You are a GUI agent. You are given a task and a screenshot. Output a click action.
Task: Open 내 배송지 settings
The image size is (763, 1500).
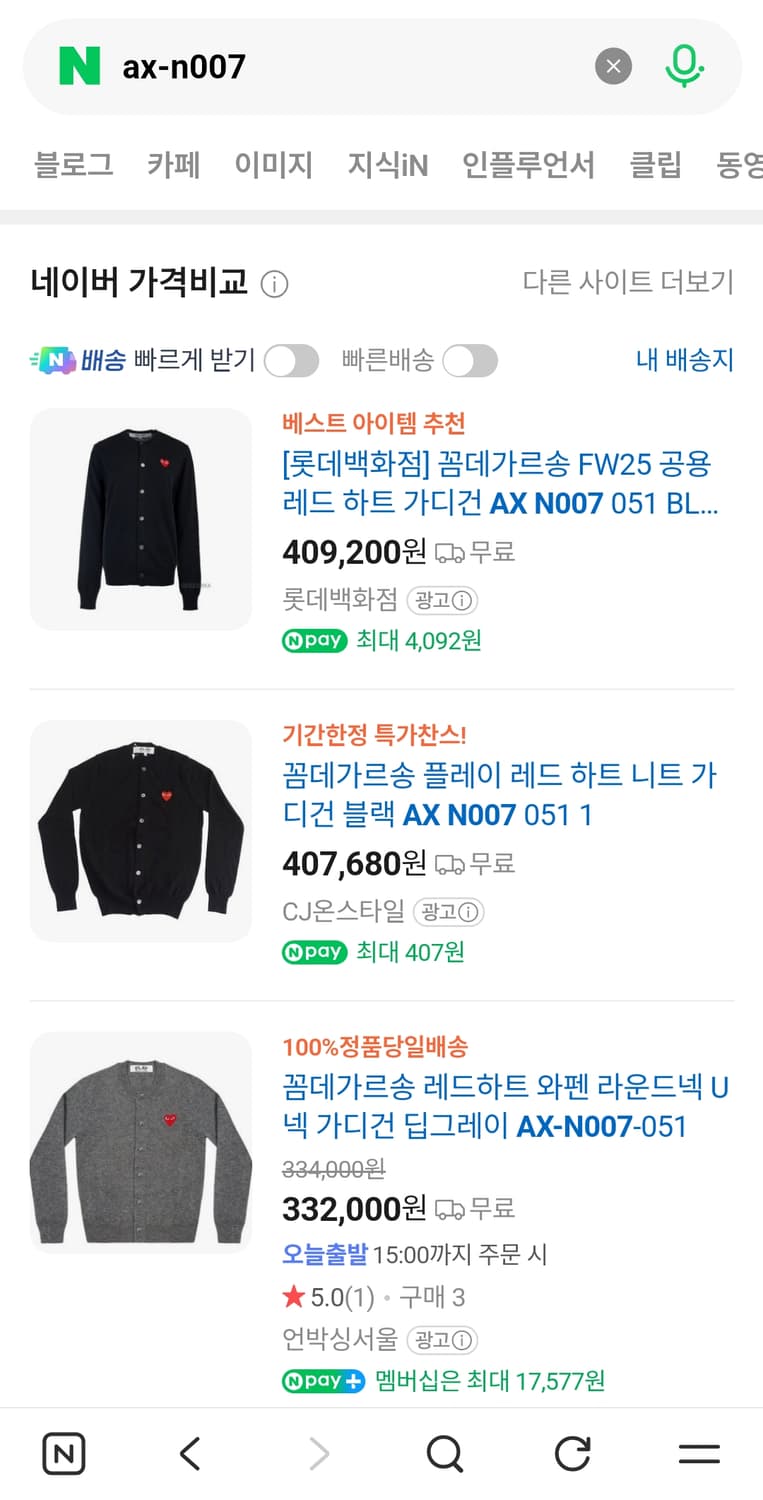pos(683,362)
